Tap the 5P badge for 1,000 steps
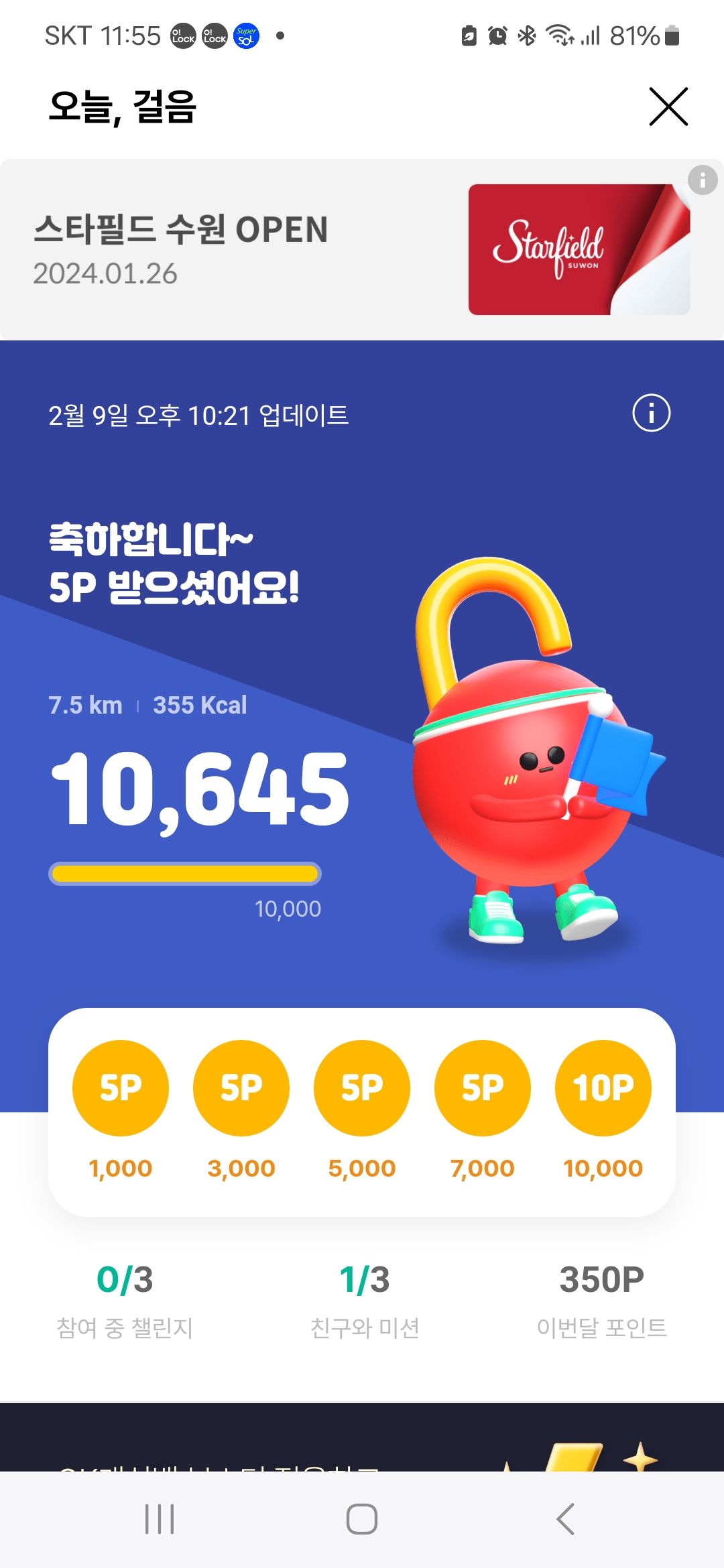The image size is (724, 1568). pyautogui.click(x=121, y=1088)
